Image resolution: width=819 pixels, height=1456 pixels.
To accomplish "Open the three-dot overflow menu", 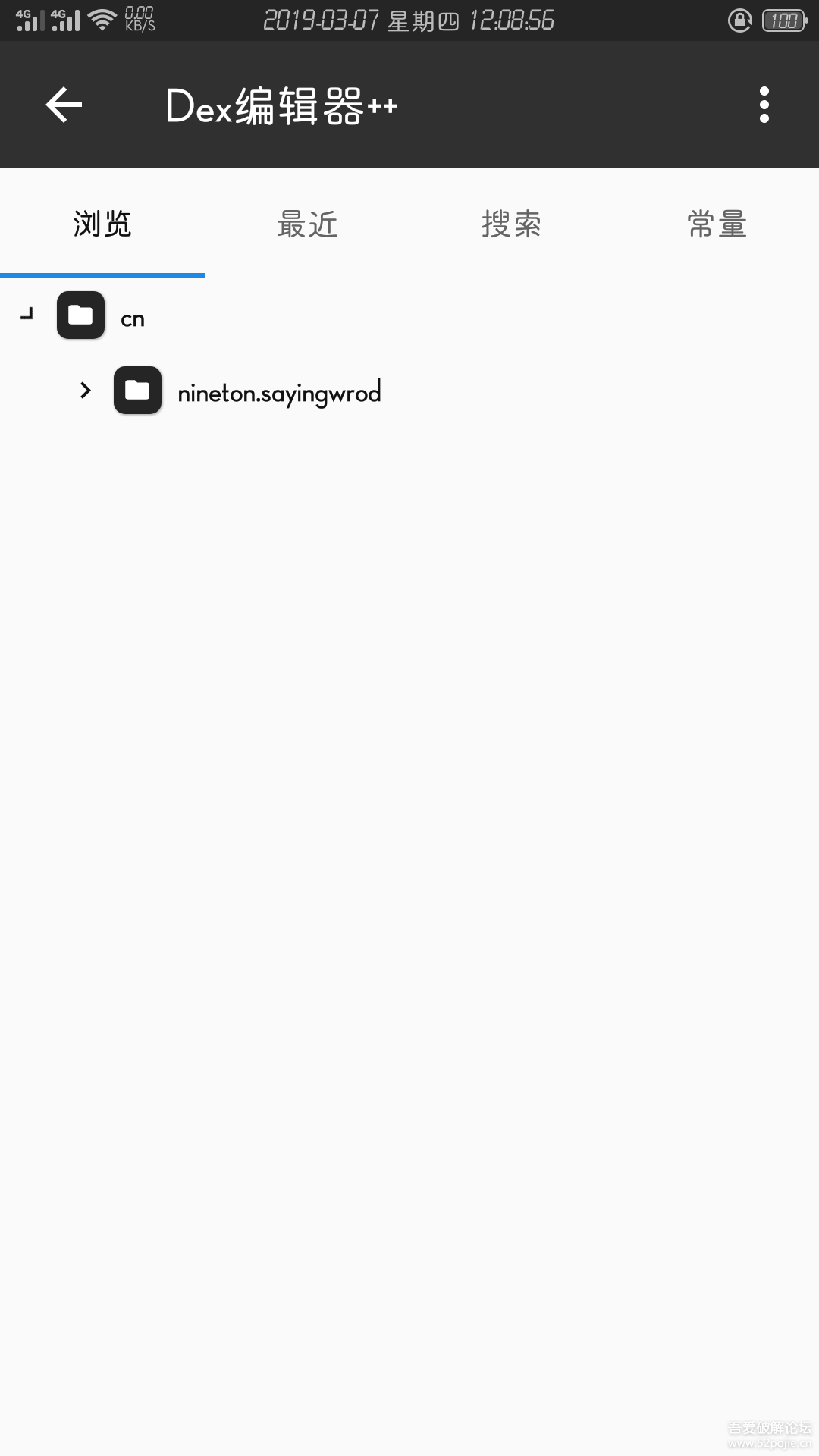I will coord(764,105).
